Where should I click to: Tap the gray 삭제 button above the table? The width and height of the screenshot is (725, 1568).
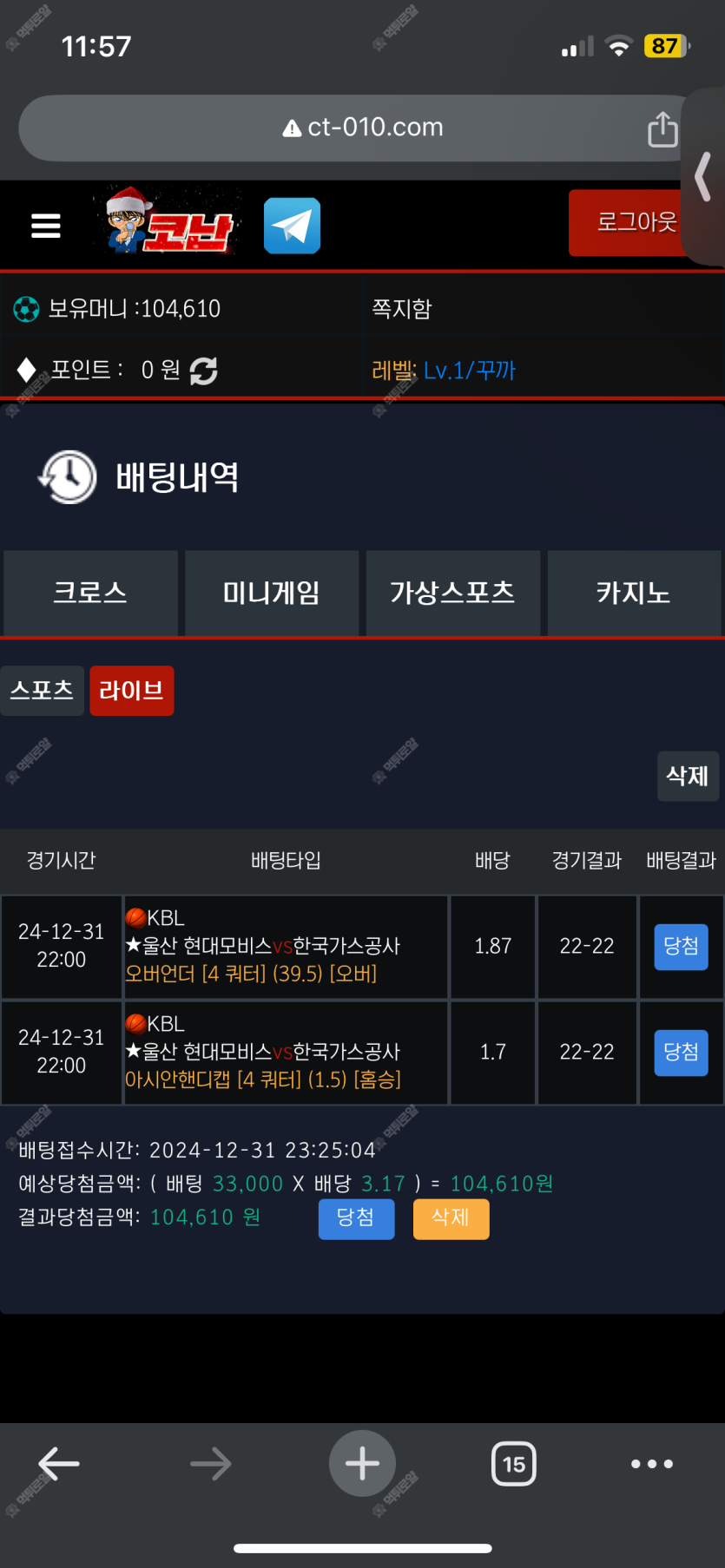(687, 776)
